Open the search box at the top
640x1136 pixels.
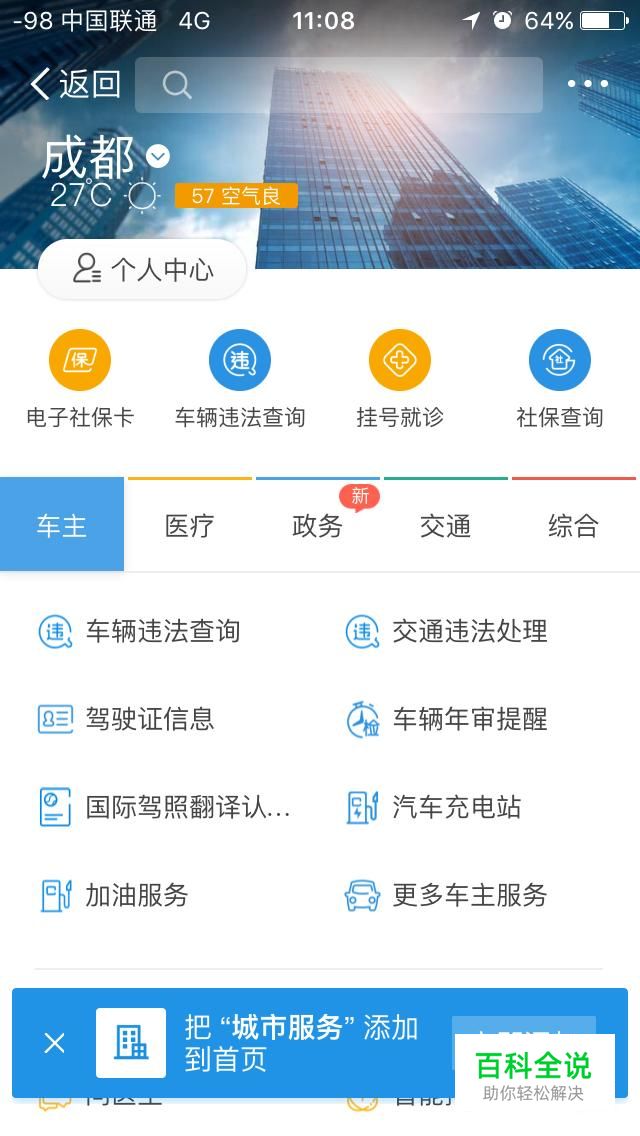338,85
